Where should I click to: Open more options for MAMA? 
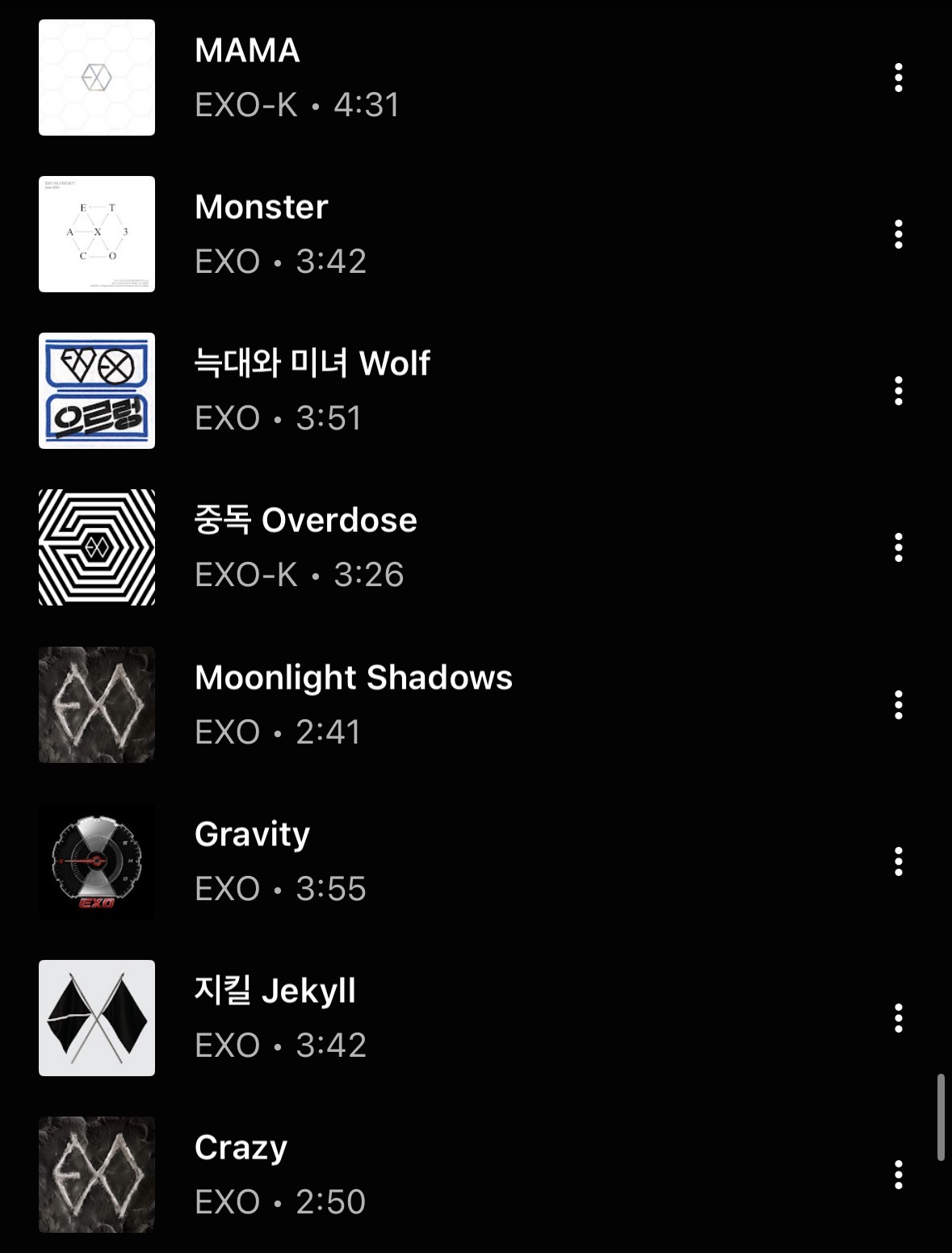click(x=898, y=78)
